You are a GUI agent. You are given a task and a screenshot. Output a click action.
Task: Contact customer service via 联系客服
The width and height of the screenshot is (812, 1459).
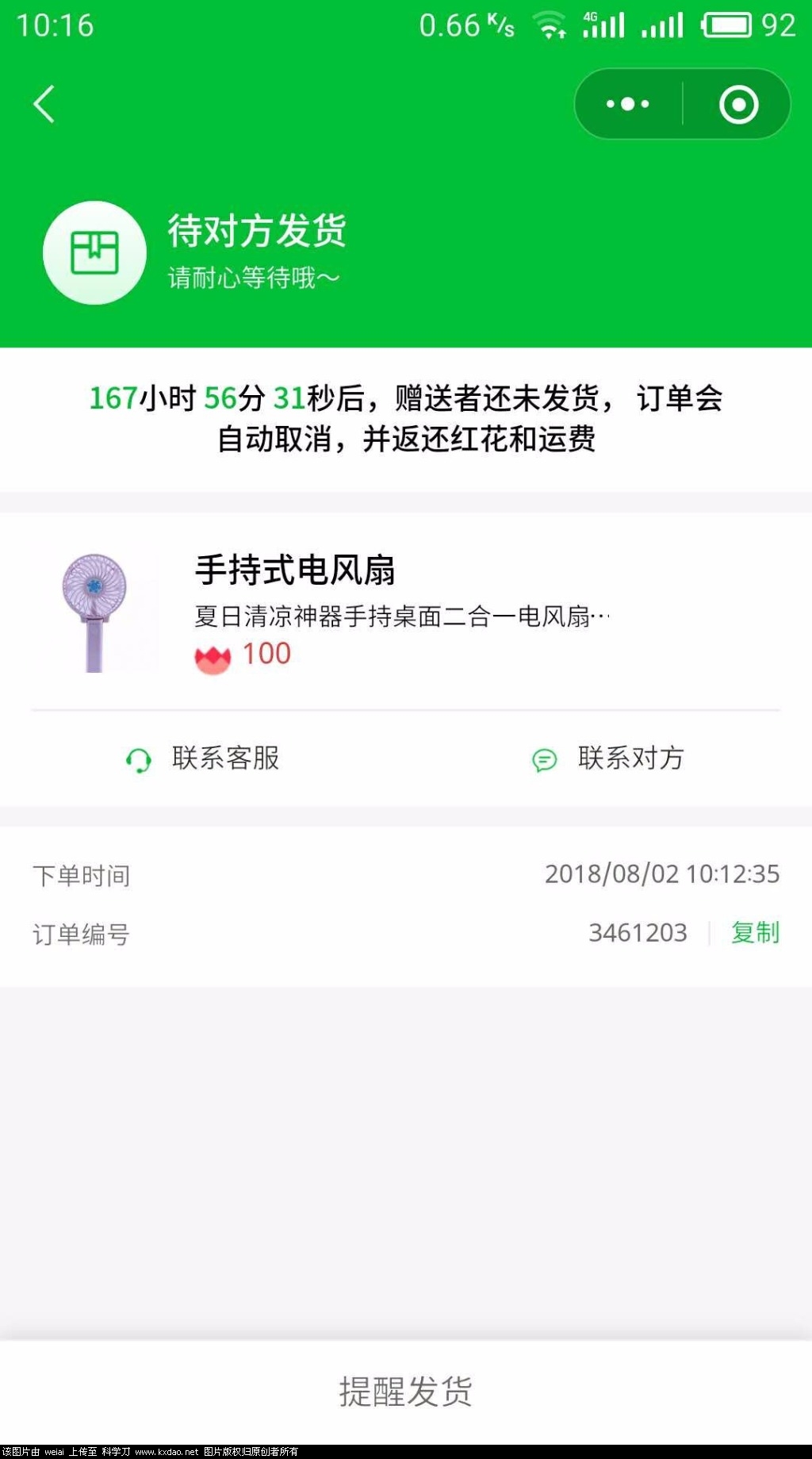(x=203, y=758)
